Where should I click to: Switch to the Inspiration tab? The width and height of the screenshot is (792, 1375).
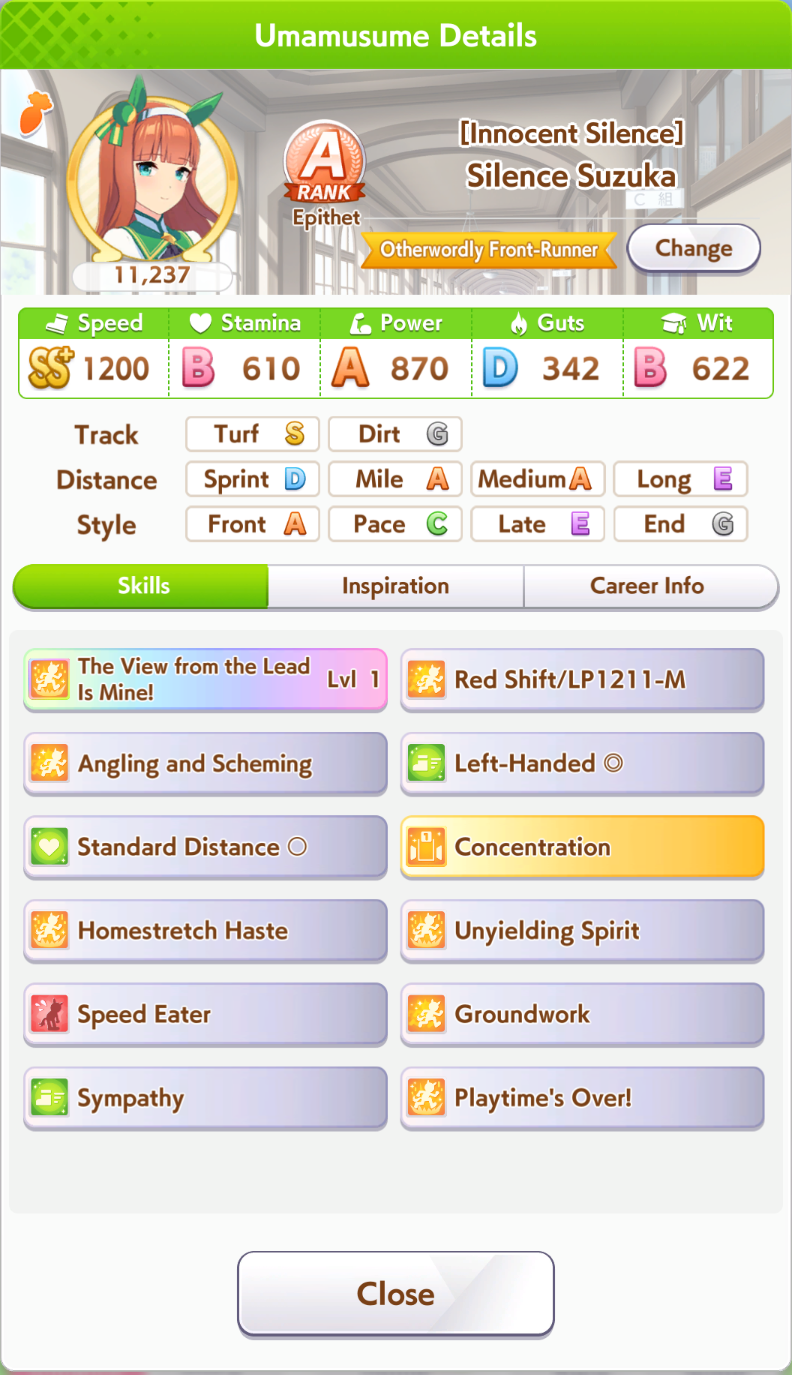click(x=395, y=586)
